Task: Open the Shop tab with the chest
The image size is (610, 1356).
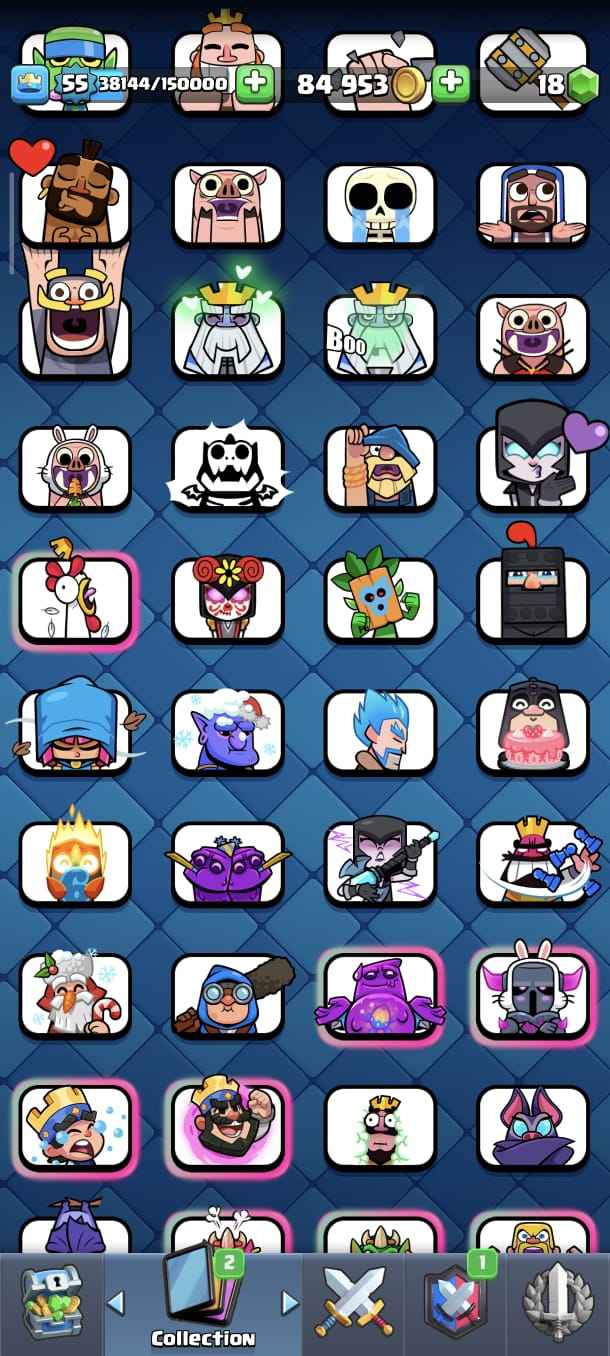Action: click(51, 1302)
